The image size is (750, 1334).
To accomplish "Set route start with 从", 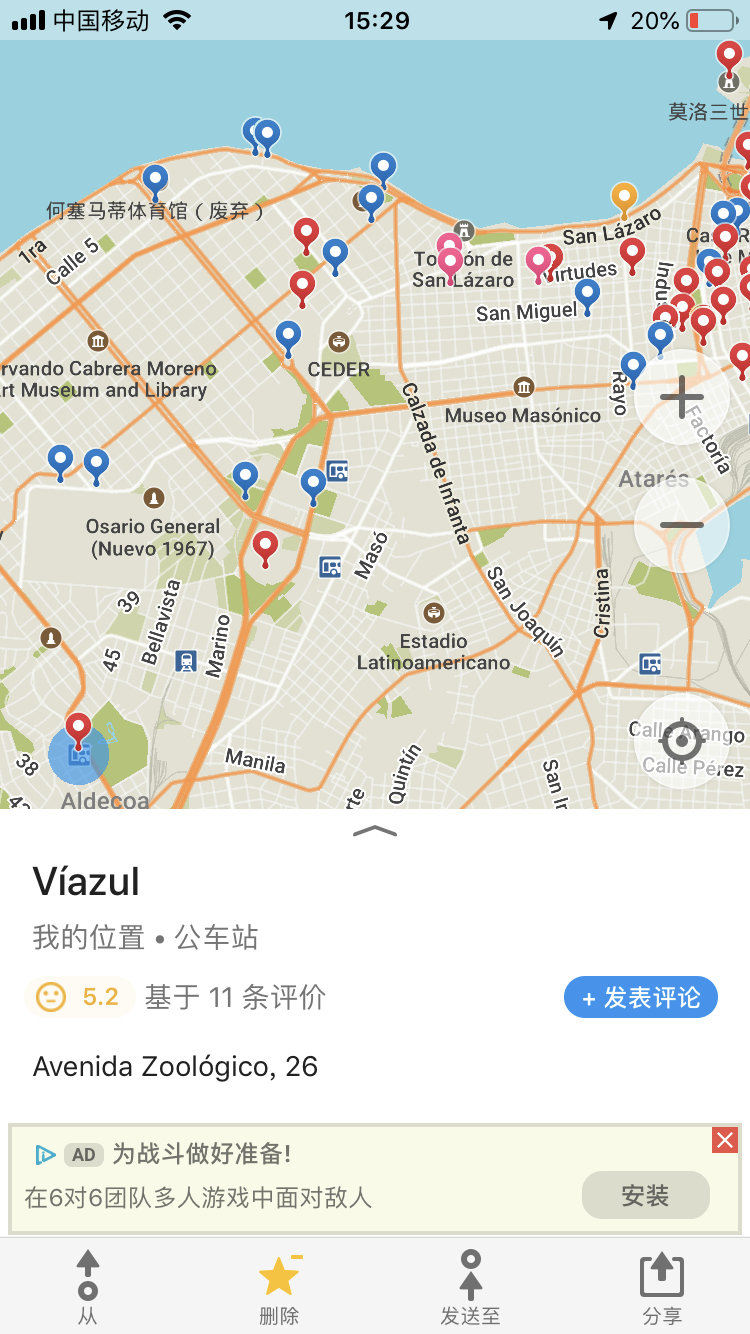I will 88,1287.
